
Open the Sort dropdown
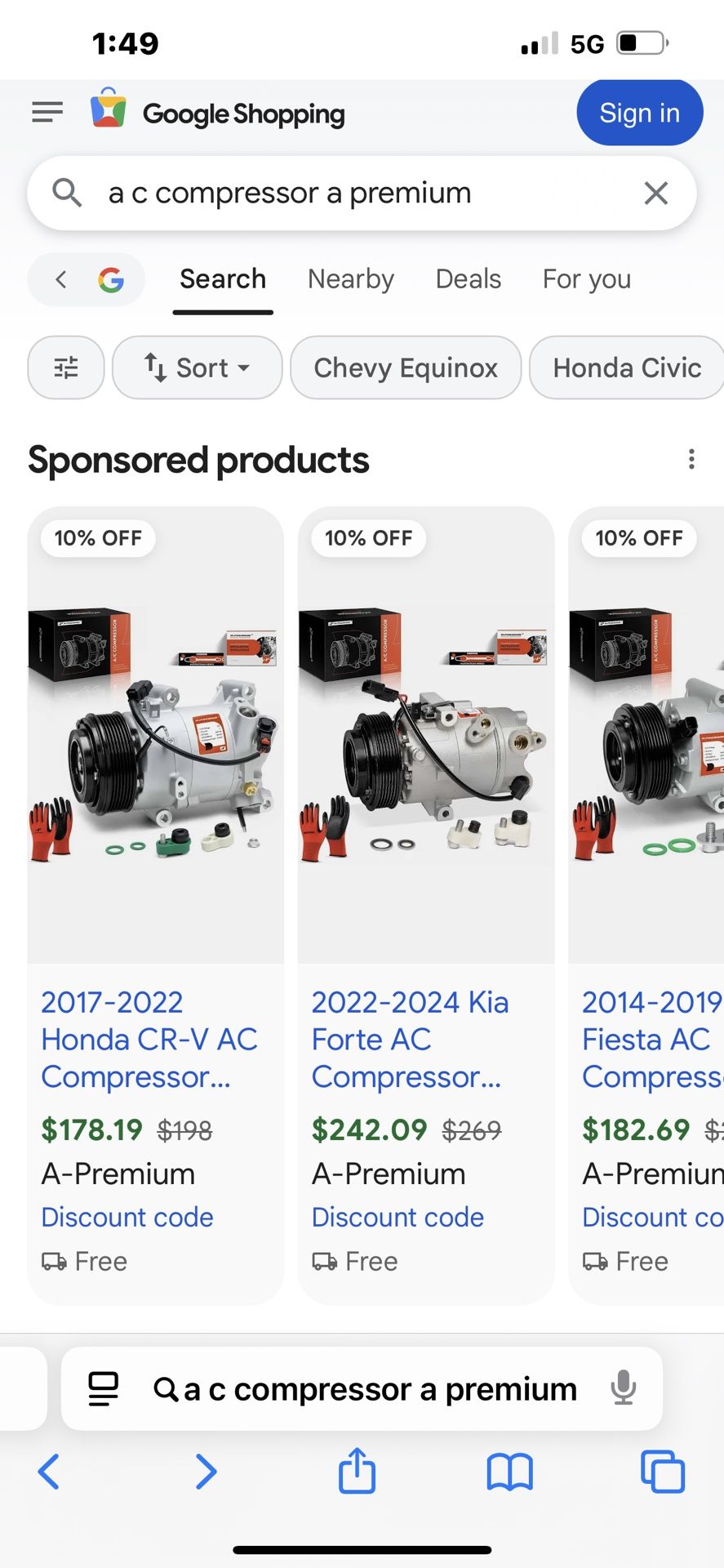click(x=197, y=367)
